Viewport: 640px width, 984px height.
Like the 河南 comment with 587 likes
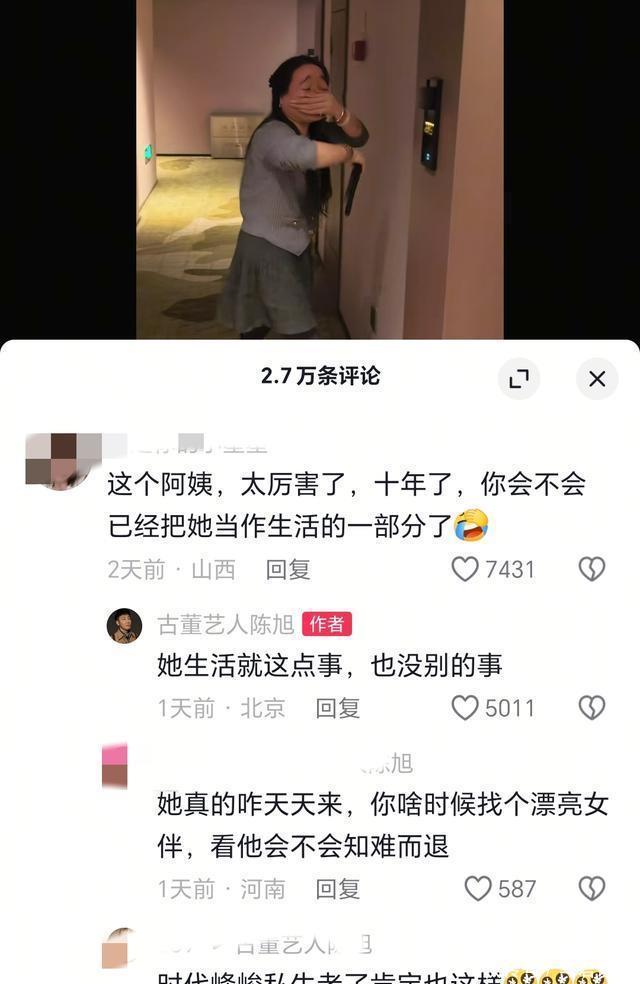pyautogui.click(x=477, y=889)
